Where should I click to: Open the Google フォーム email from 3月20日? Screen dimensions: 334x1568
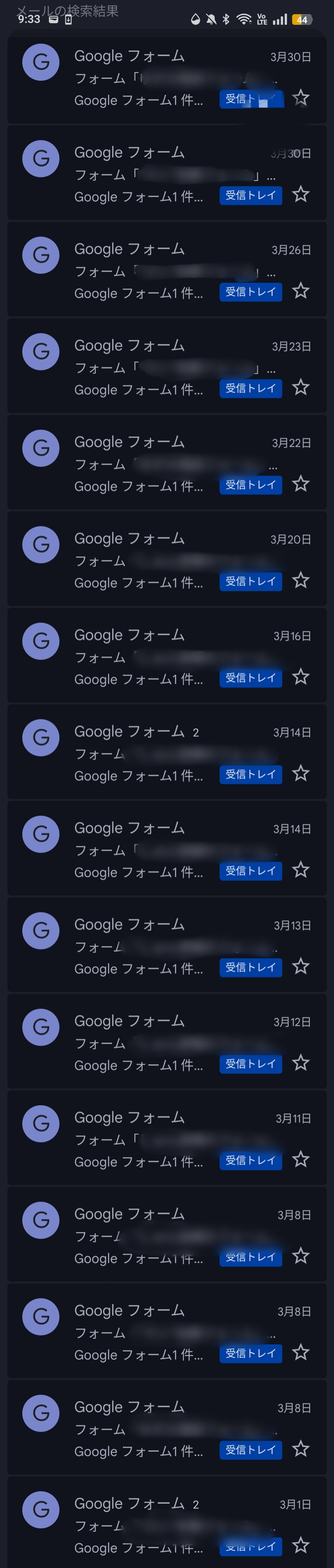[167, 558]
